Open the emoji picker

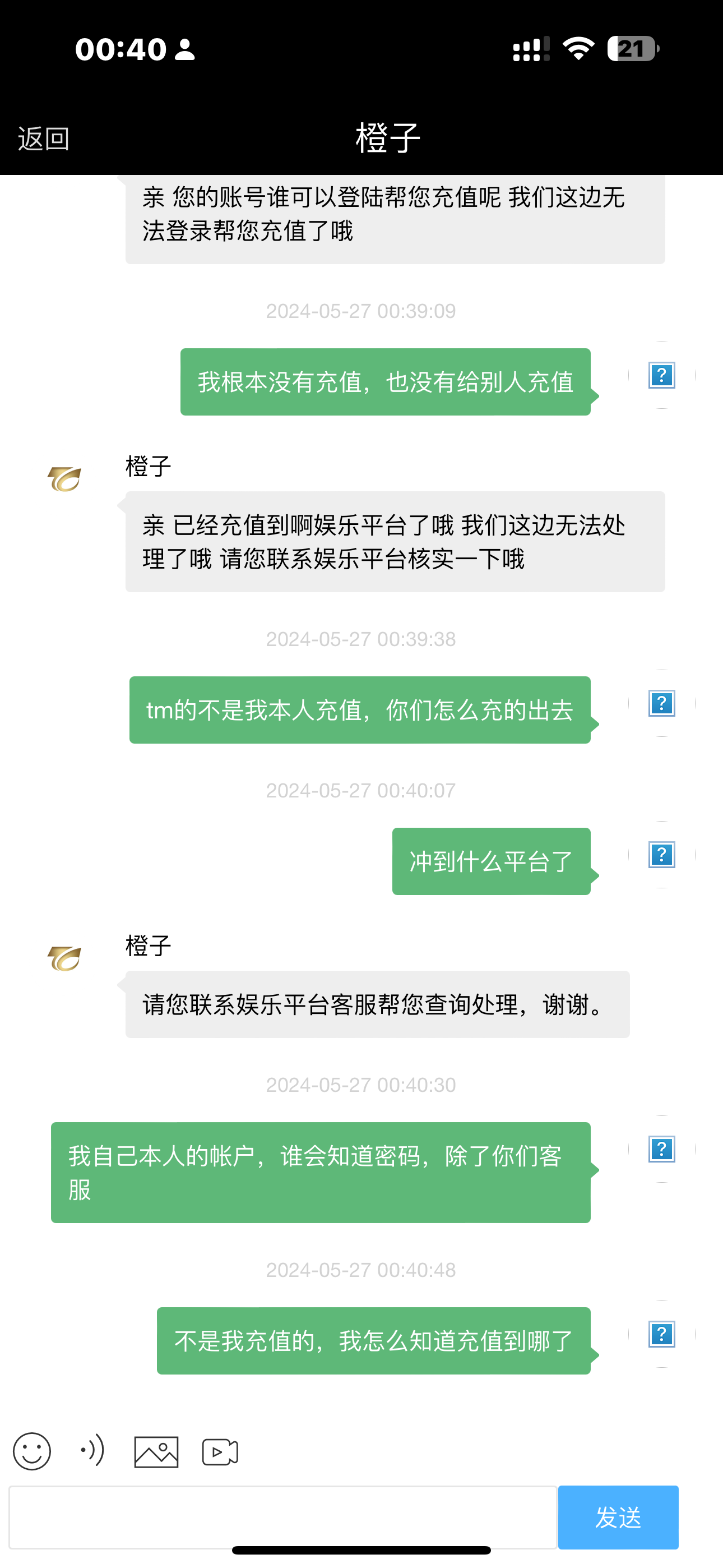31,1452
